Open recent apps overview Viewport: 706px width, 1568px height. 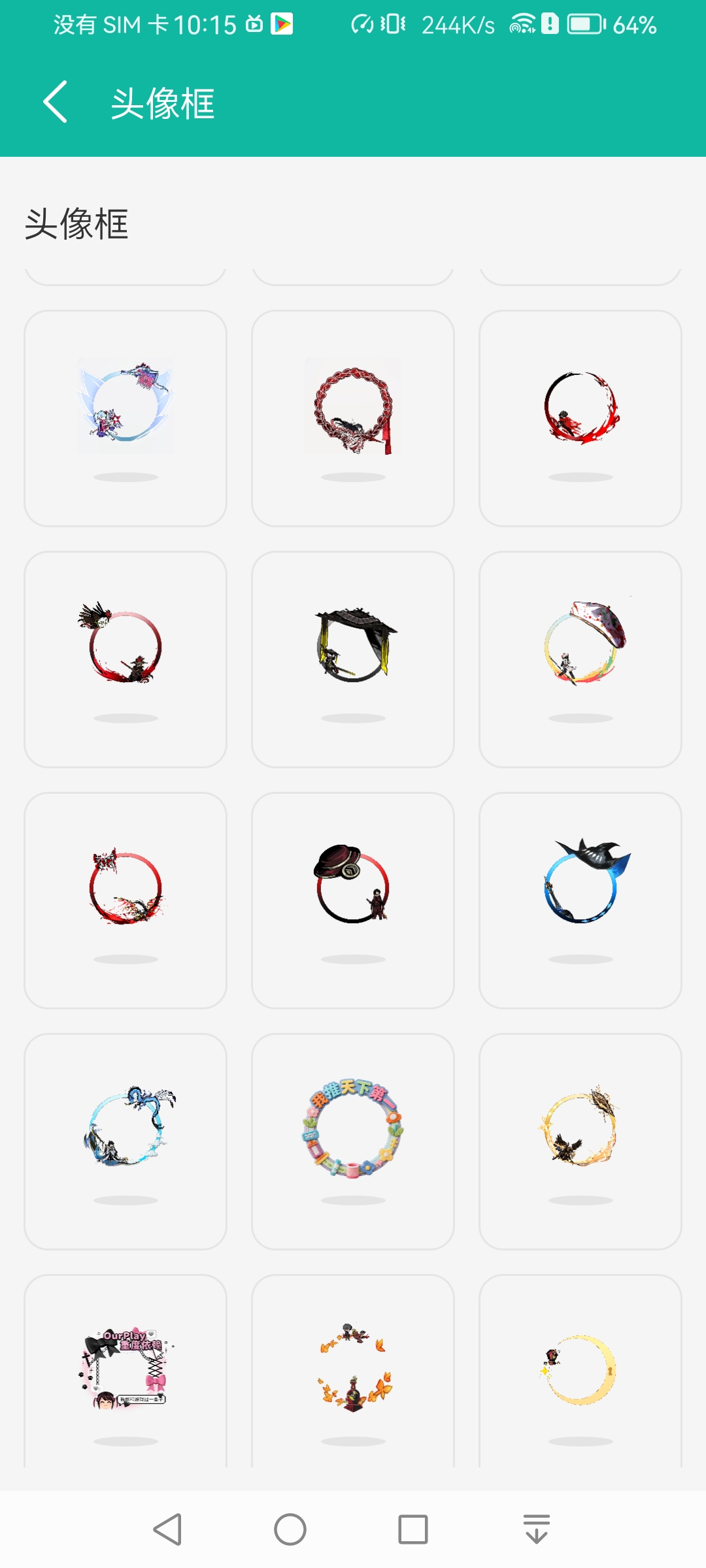[413, 1529]
